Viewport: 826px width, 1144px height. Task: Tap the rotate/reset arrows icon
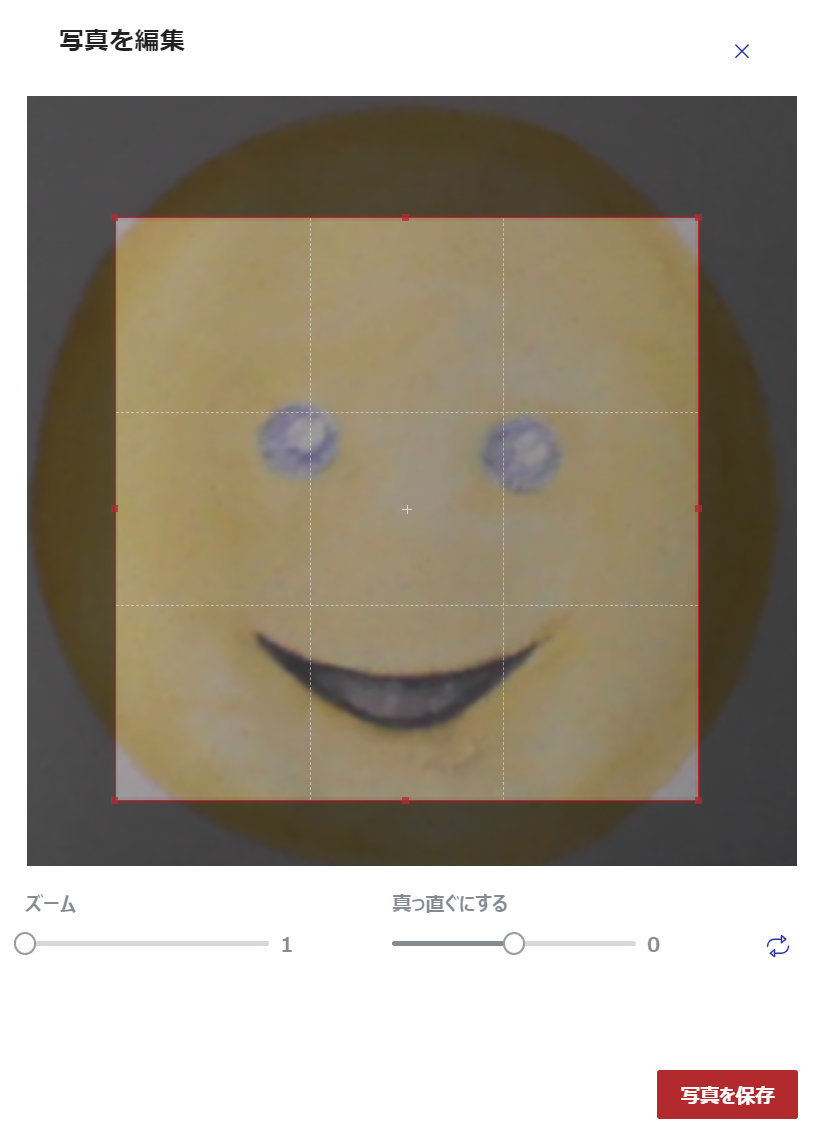pos(778,945)
